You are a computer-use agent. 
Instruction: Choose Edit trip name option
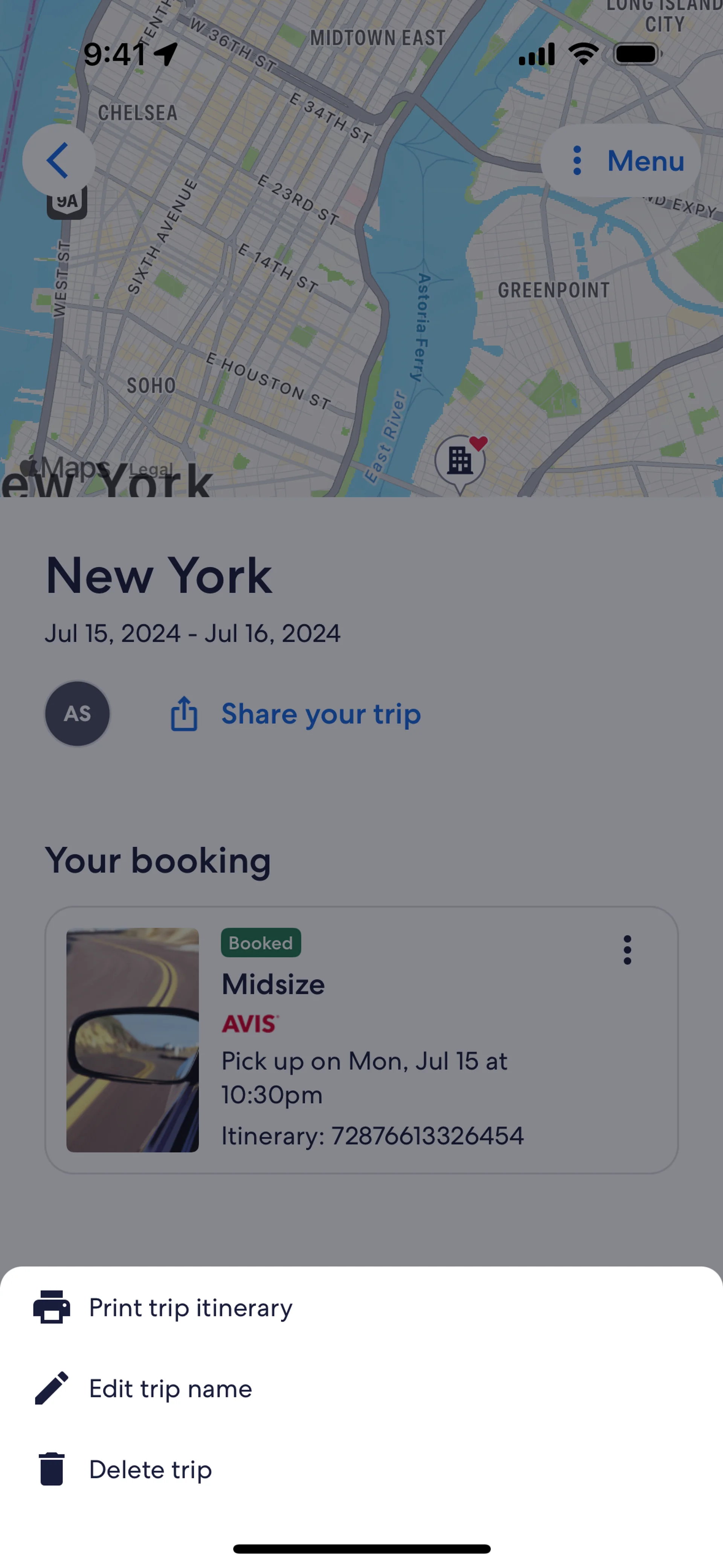pos(171,1388)
